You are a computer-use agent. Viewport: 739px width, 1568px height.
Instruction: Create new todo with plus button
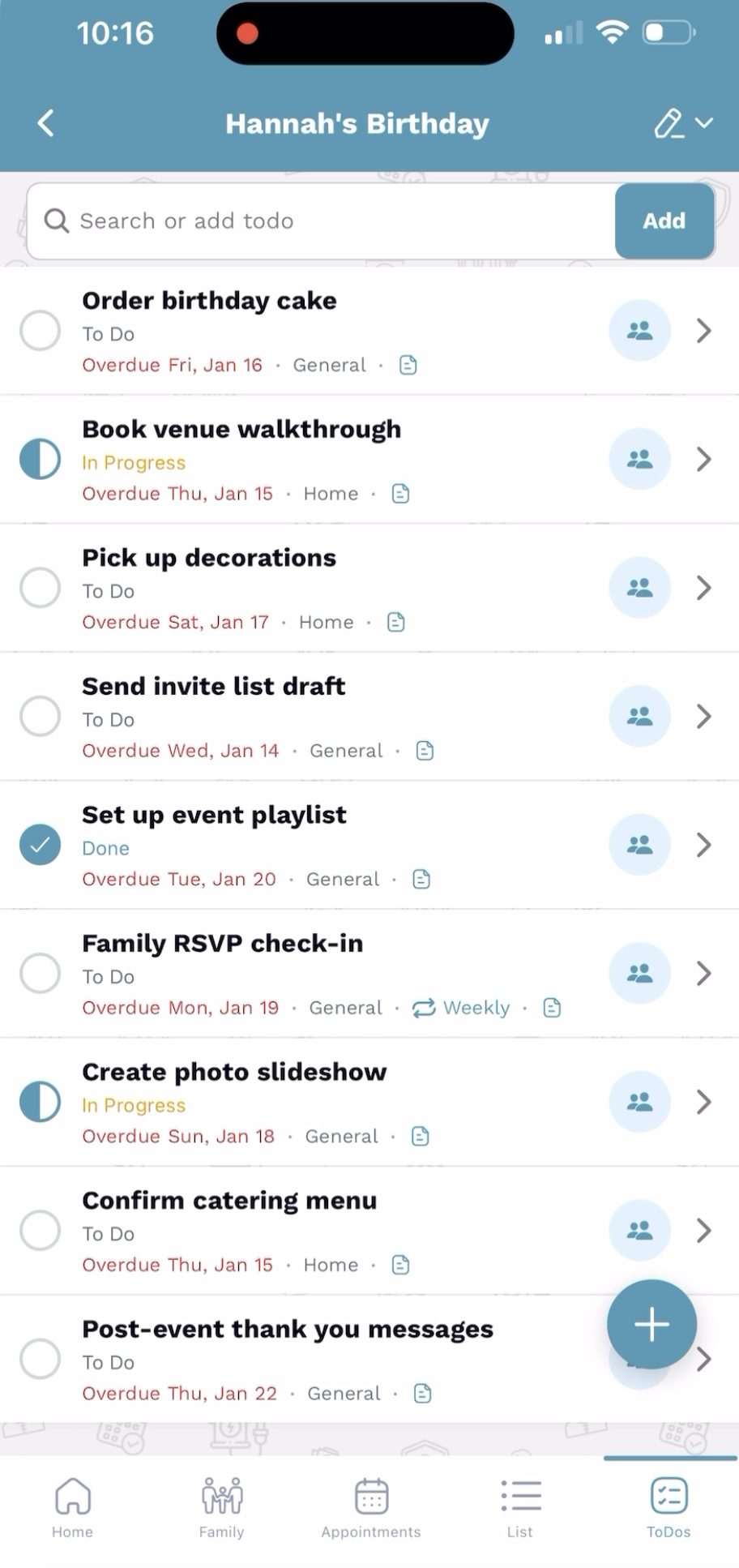point(651,1324)
